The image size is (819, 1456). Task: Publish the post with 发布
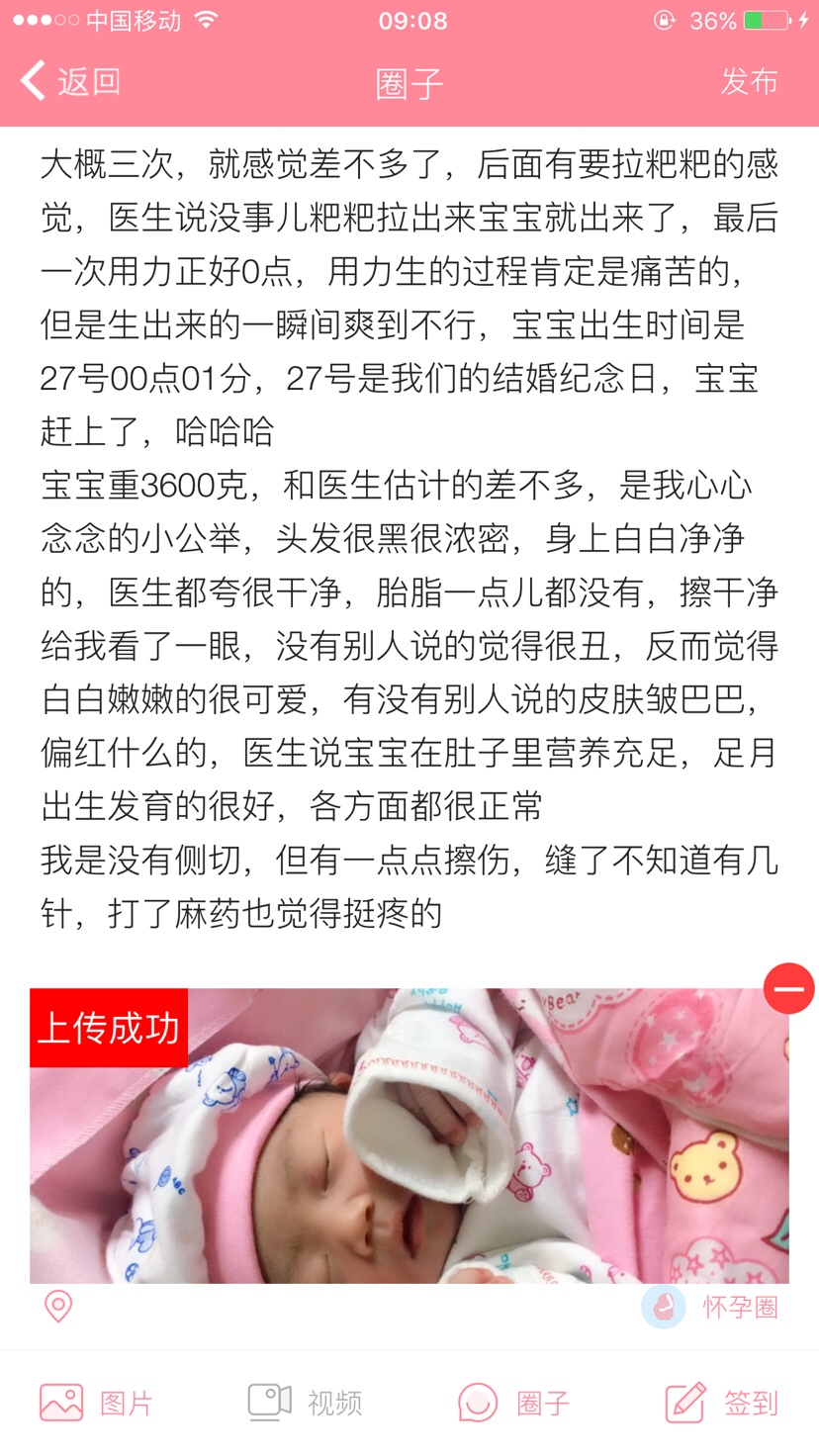[x=749, y=81]
